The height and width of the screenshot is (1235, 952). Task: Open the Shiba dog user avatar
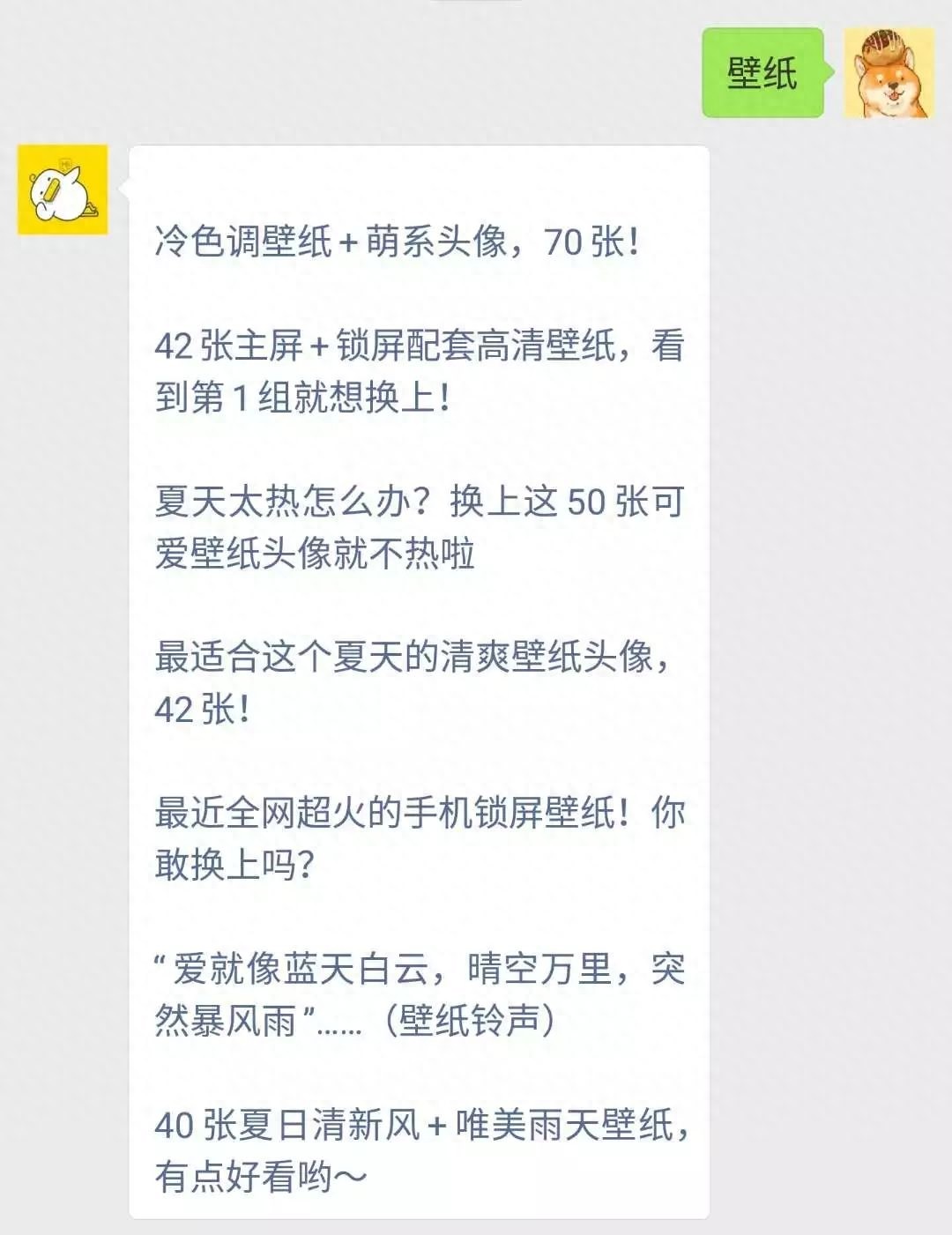point(889,72)
